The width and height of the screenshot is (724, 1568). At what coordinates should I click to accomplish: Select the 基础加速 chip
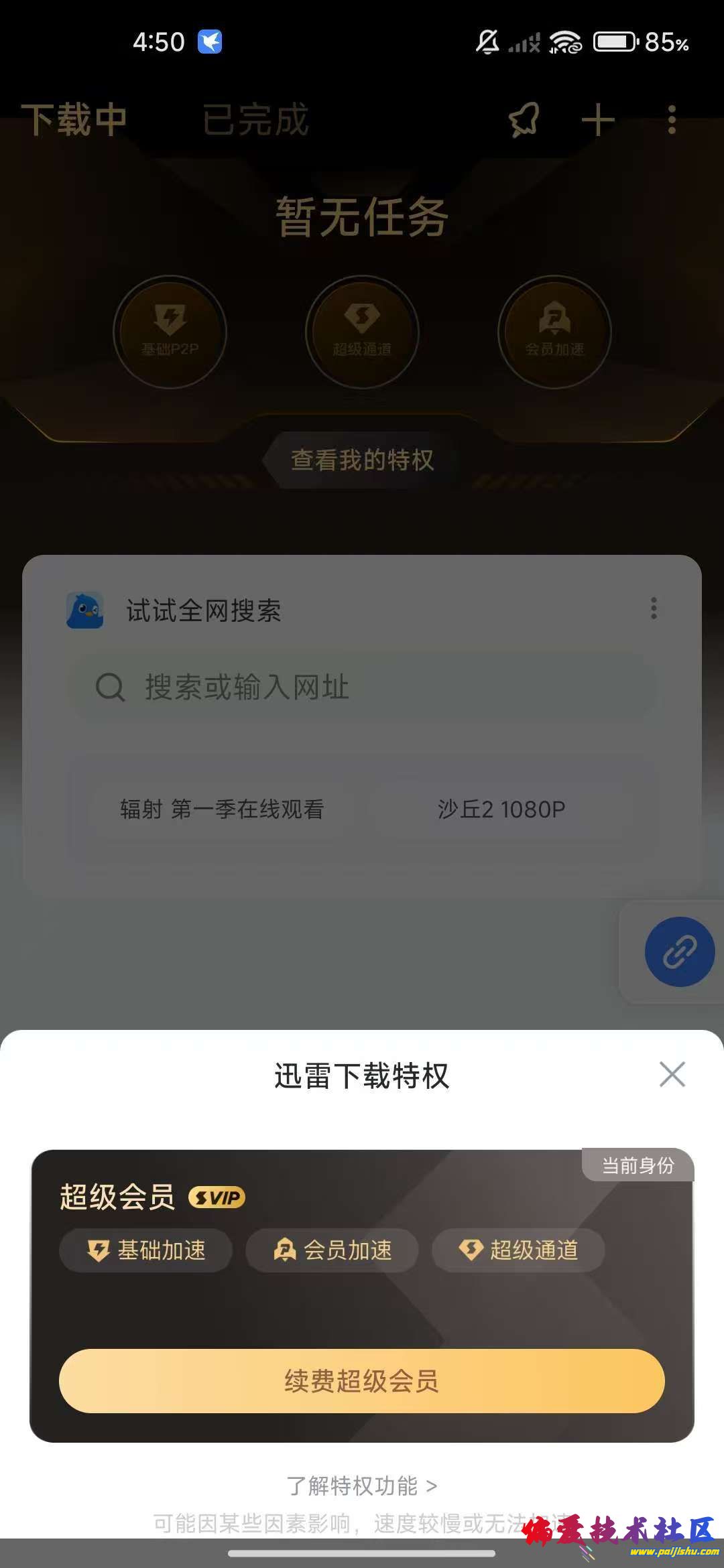click(146, 1250)
